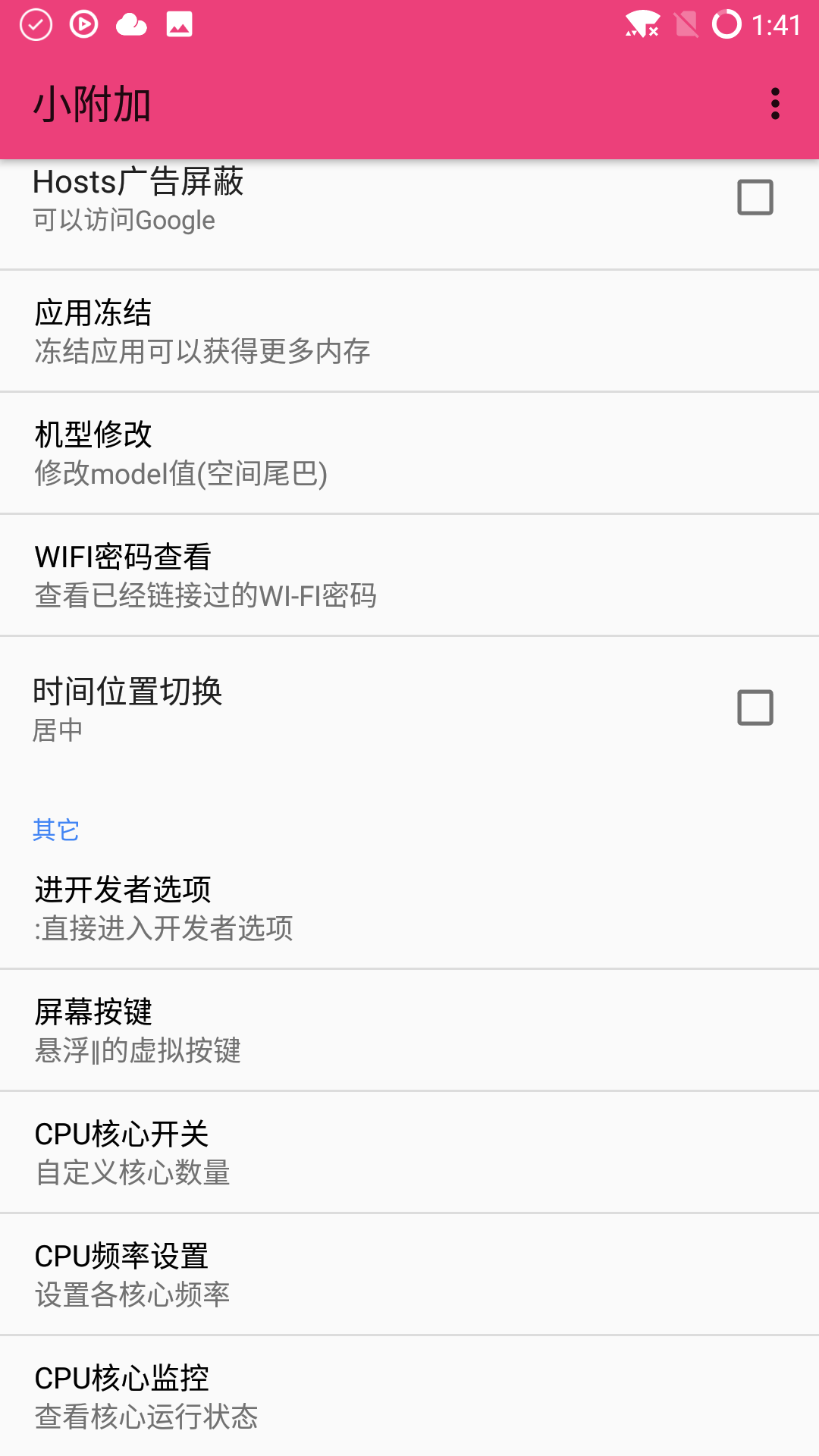Select 屏幕按键 floating keys option
This screenshot has width=819, height=1456.
tap(409, 1031)
